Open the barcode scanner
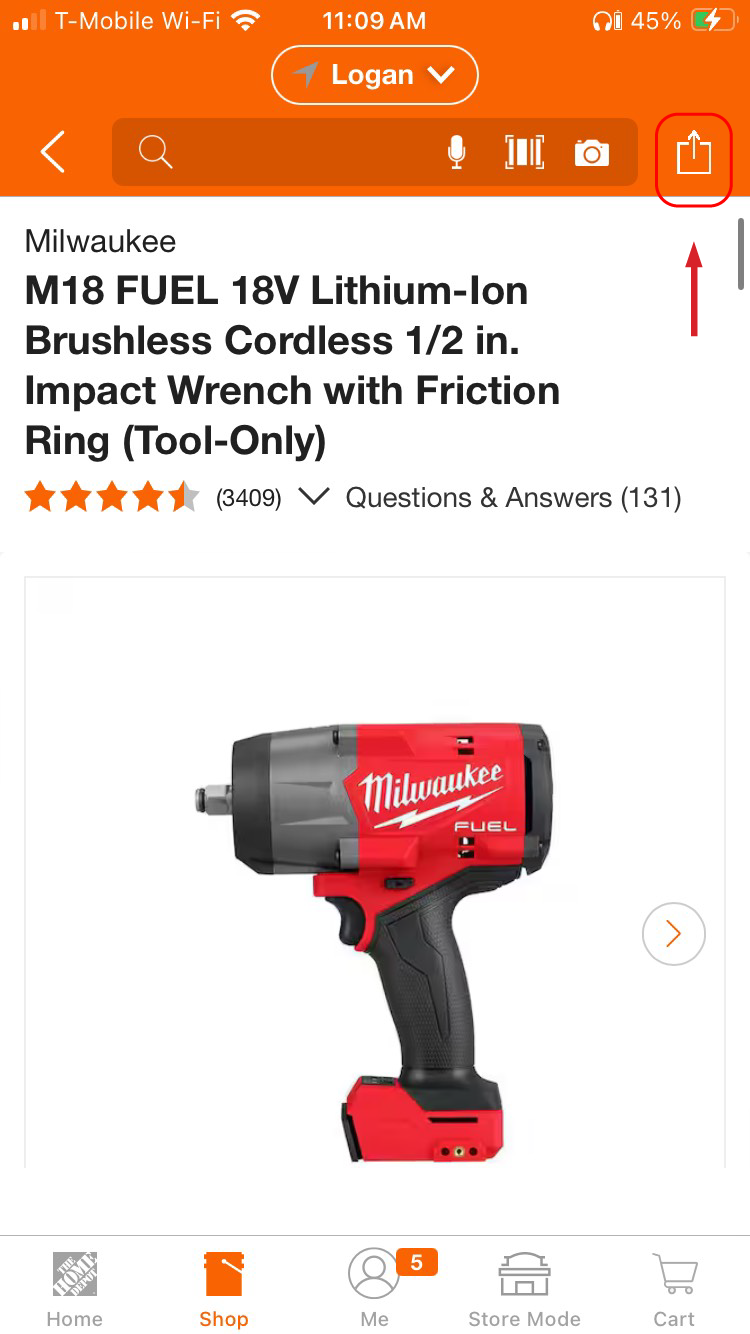 (x=524, y=152)
